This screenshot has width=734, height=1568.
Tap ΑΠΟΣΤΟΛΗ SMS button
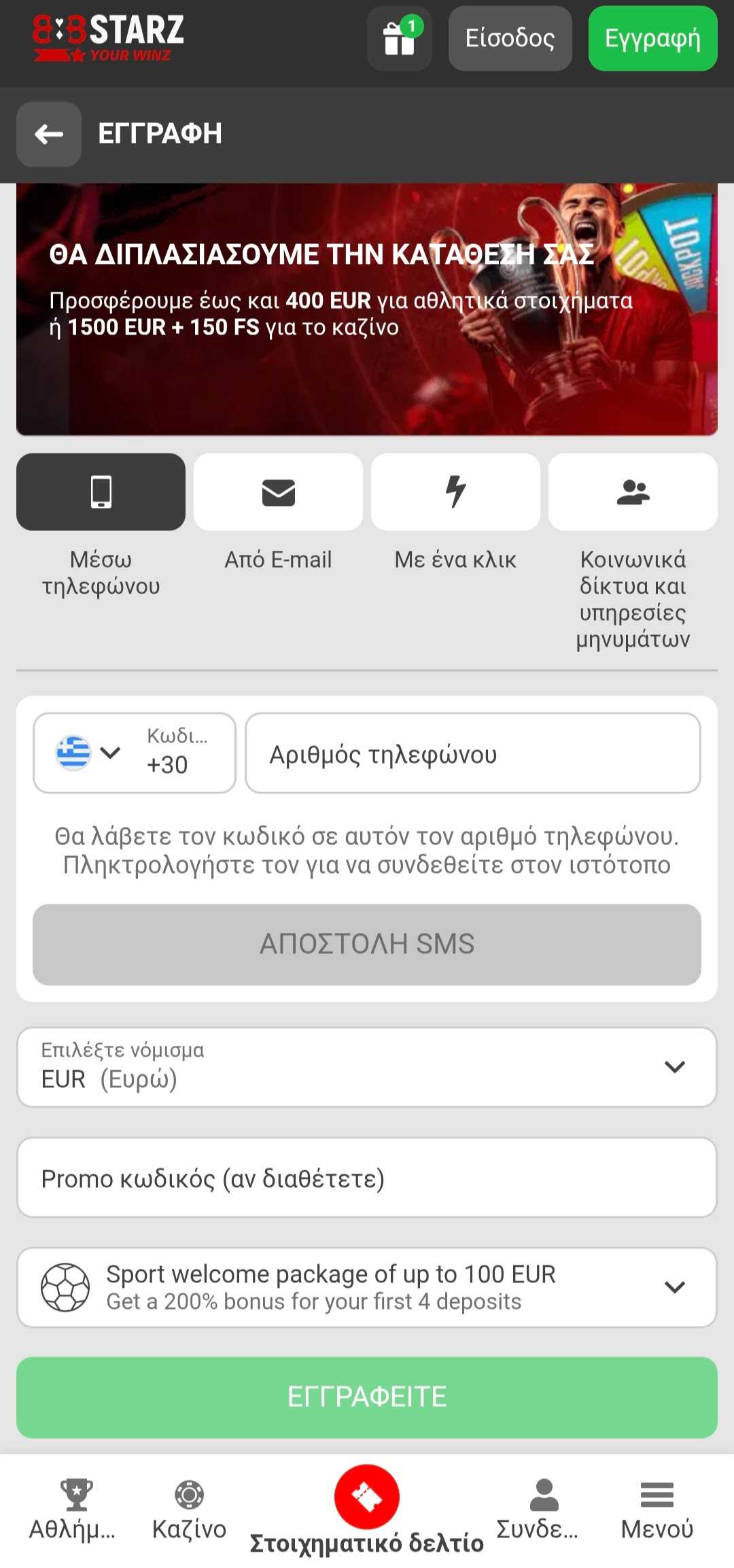tap(367, 944)
